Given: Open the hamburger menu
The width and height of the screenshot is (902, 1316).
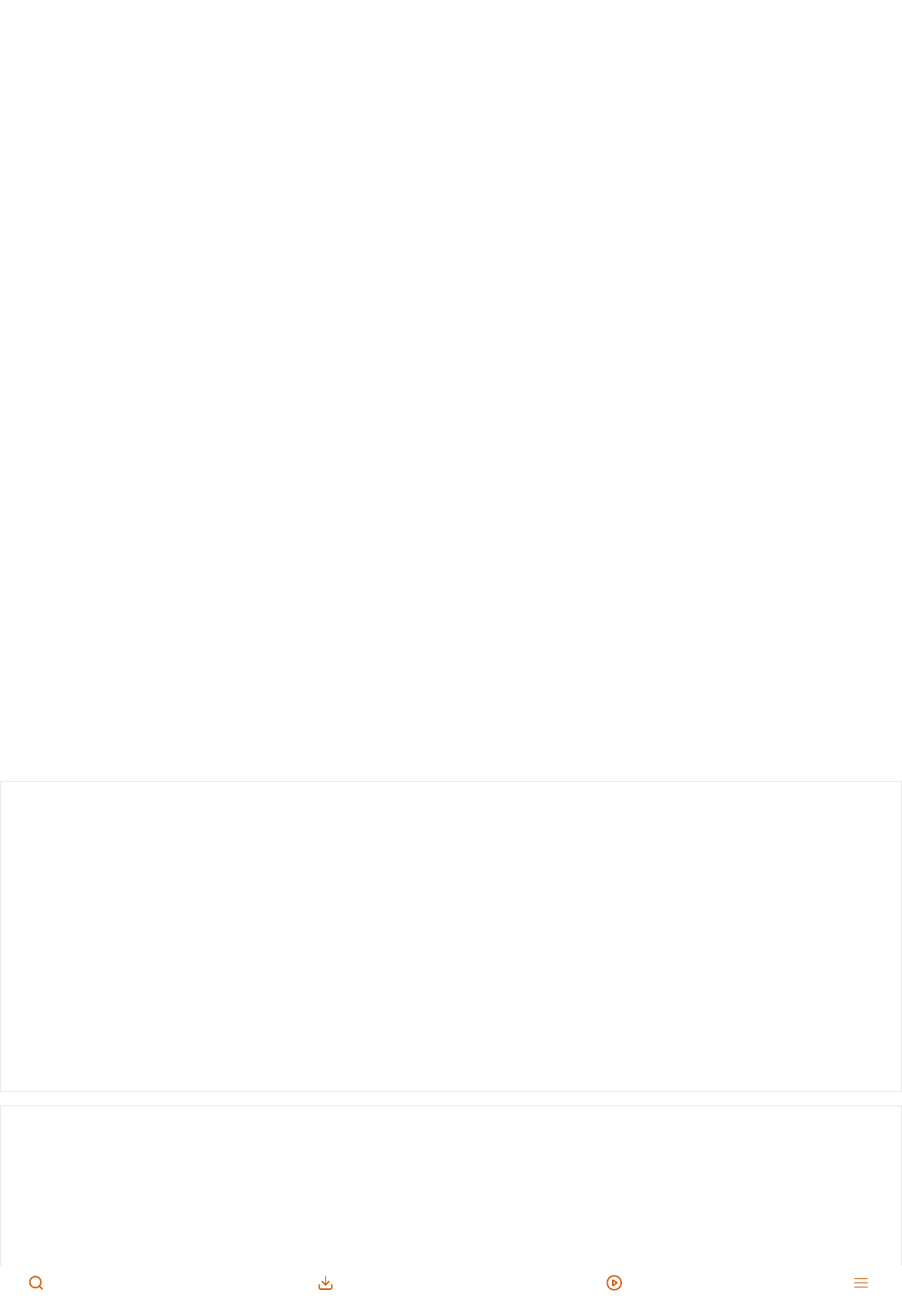Looking at the screenshot, I should point(860,1282).
